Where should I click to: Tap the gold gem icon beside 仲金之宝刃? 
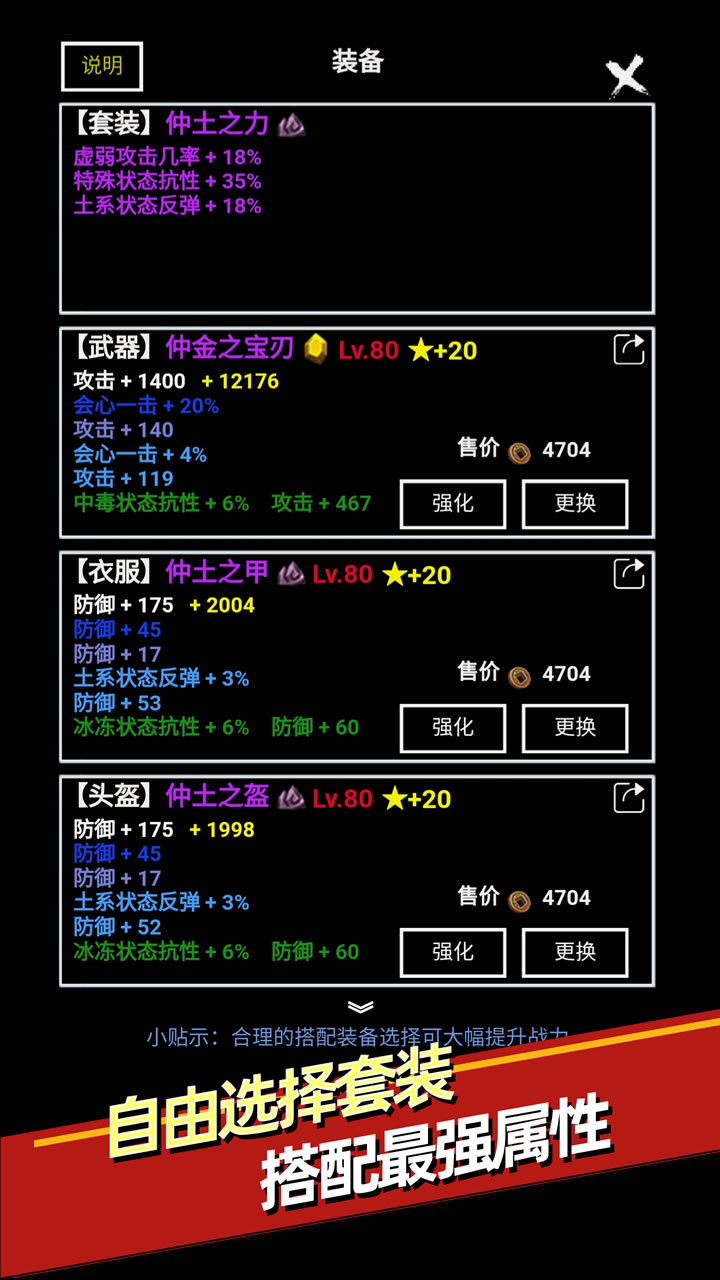point(318,348)
